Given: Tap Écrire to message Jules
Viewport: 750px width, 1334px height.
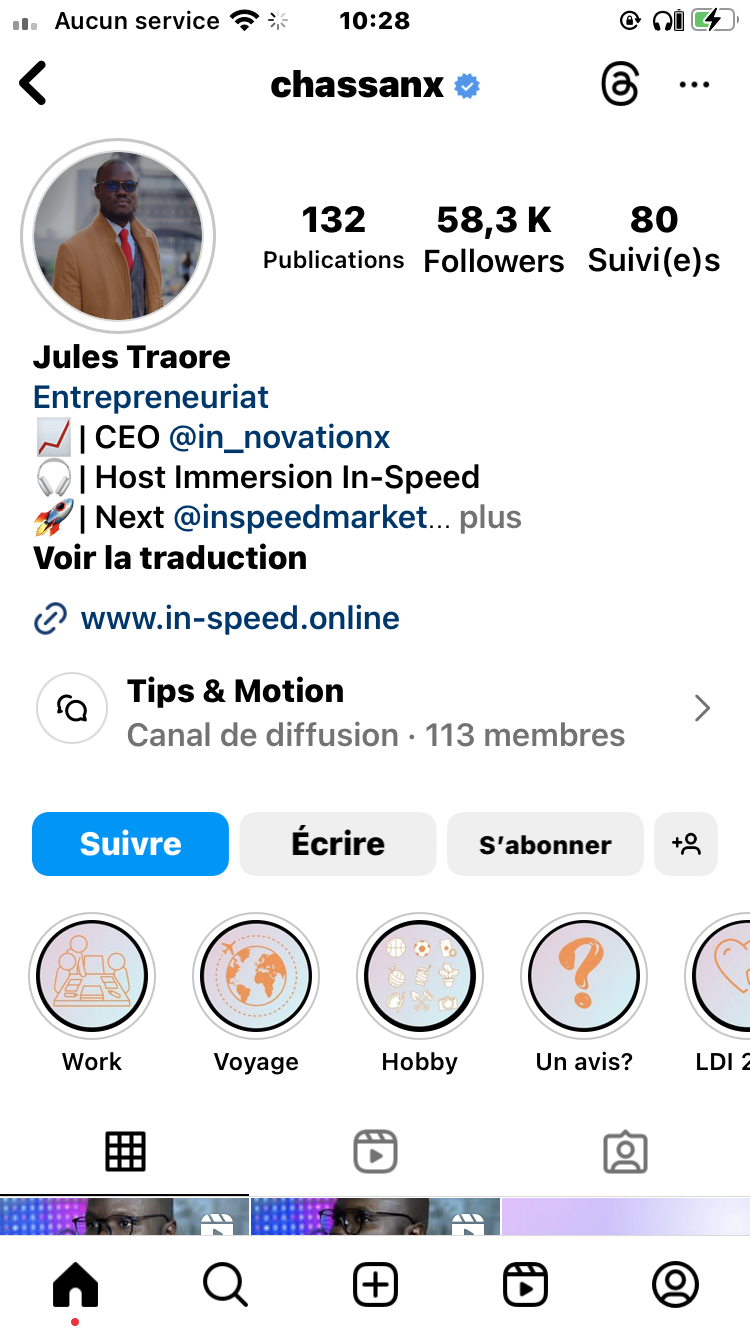Looking at the screenshot, I should (x=338, y=844).
